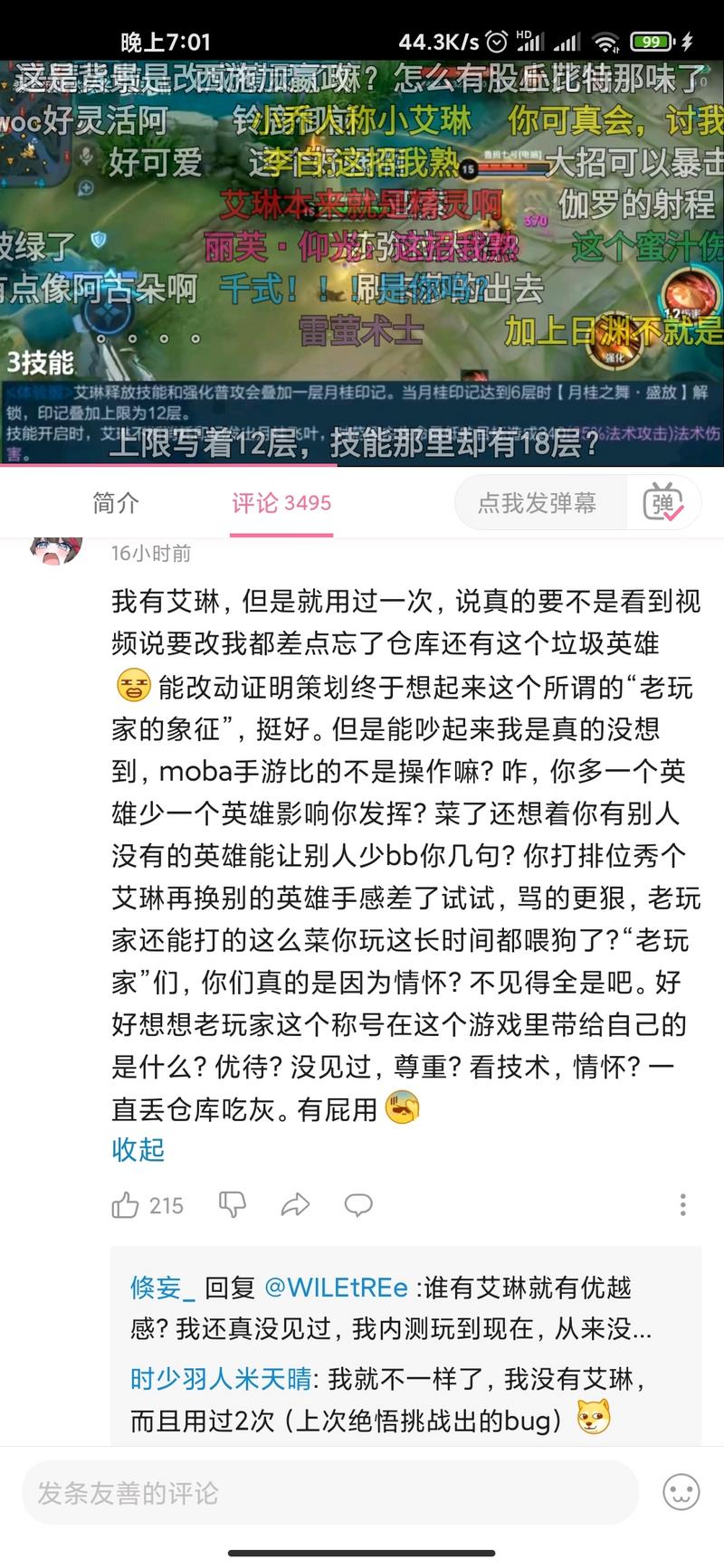Dislike the comment about 艾琳
Image resolution: width=724 pixels, height=1568 pixels.
pyautogui.click(x=233, y=1205)
